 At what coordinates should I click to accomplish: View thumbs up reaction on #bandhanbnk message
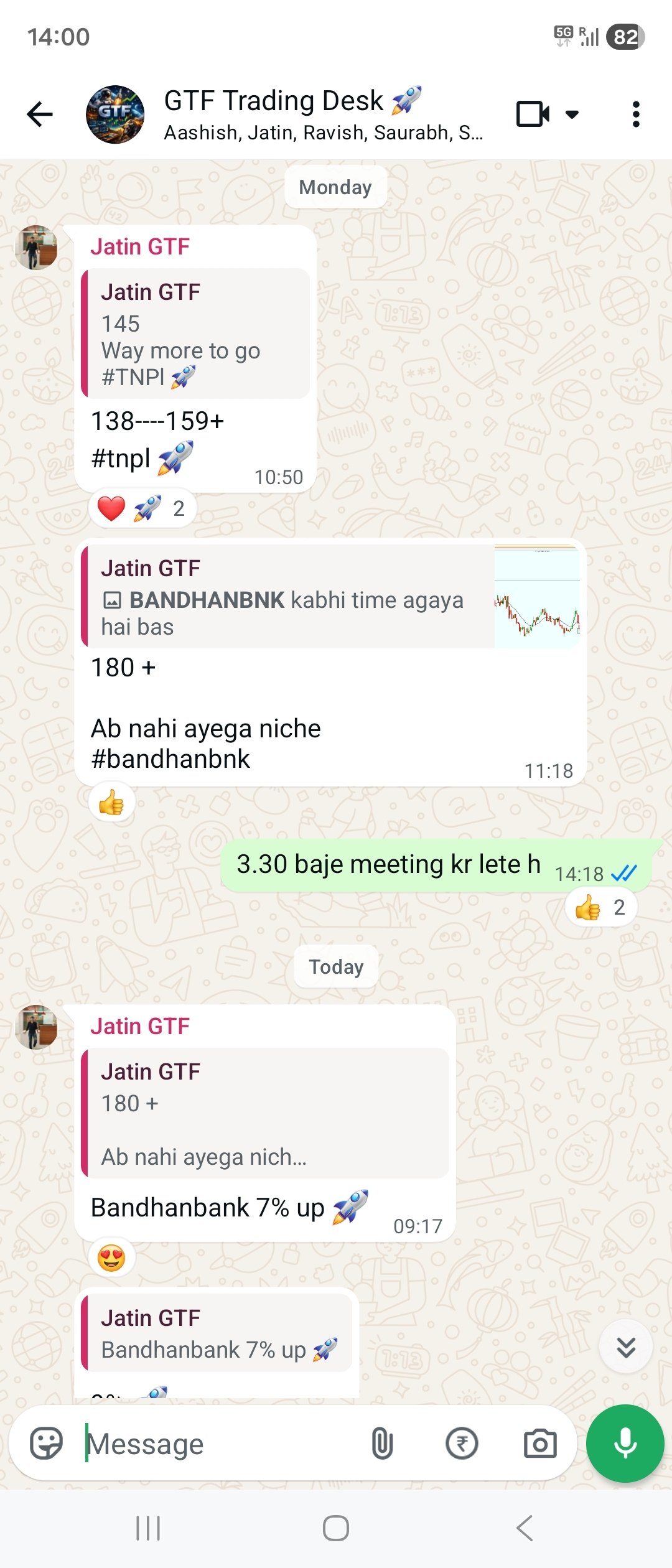111,803
